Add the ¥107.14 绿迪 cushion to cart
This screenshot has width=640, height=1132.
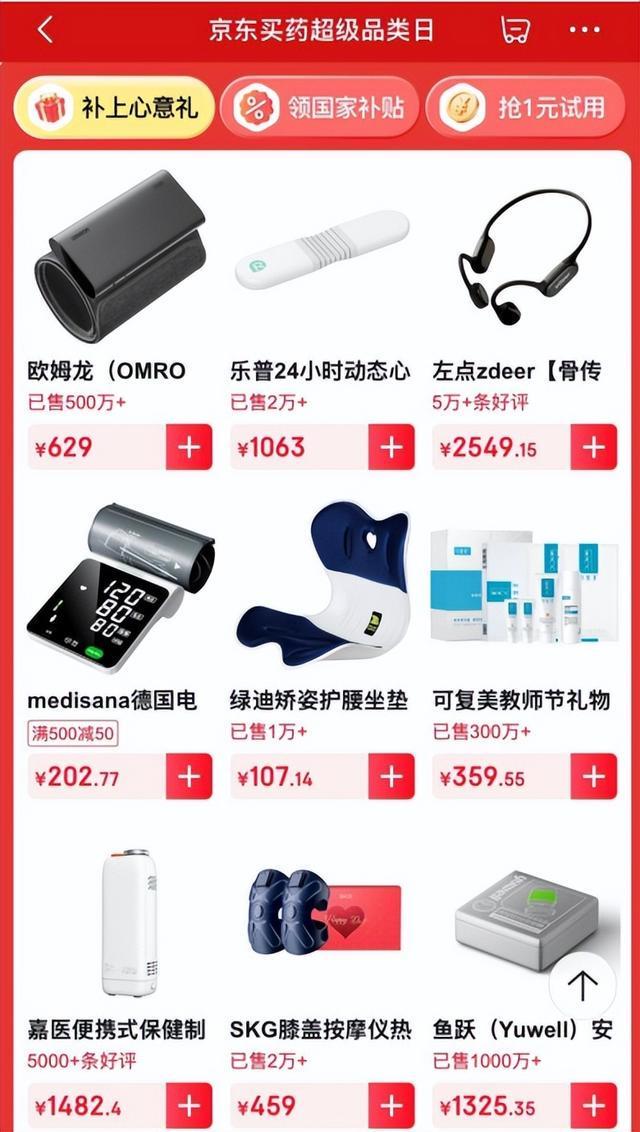pyautogui.click(x=391, y=776)
